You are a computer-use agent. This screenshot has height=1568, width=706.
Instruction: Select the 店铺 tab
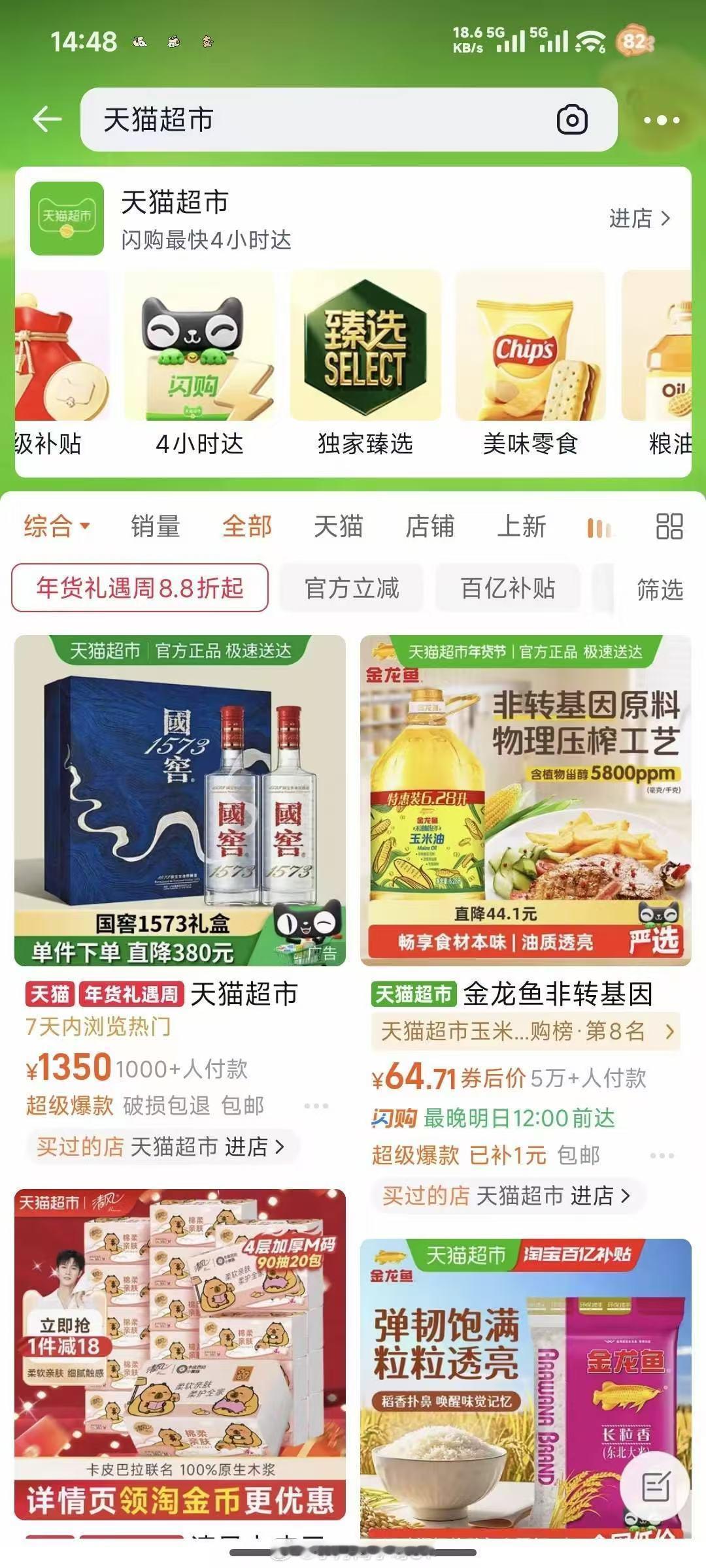429,527
